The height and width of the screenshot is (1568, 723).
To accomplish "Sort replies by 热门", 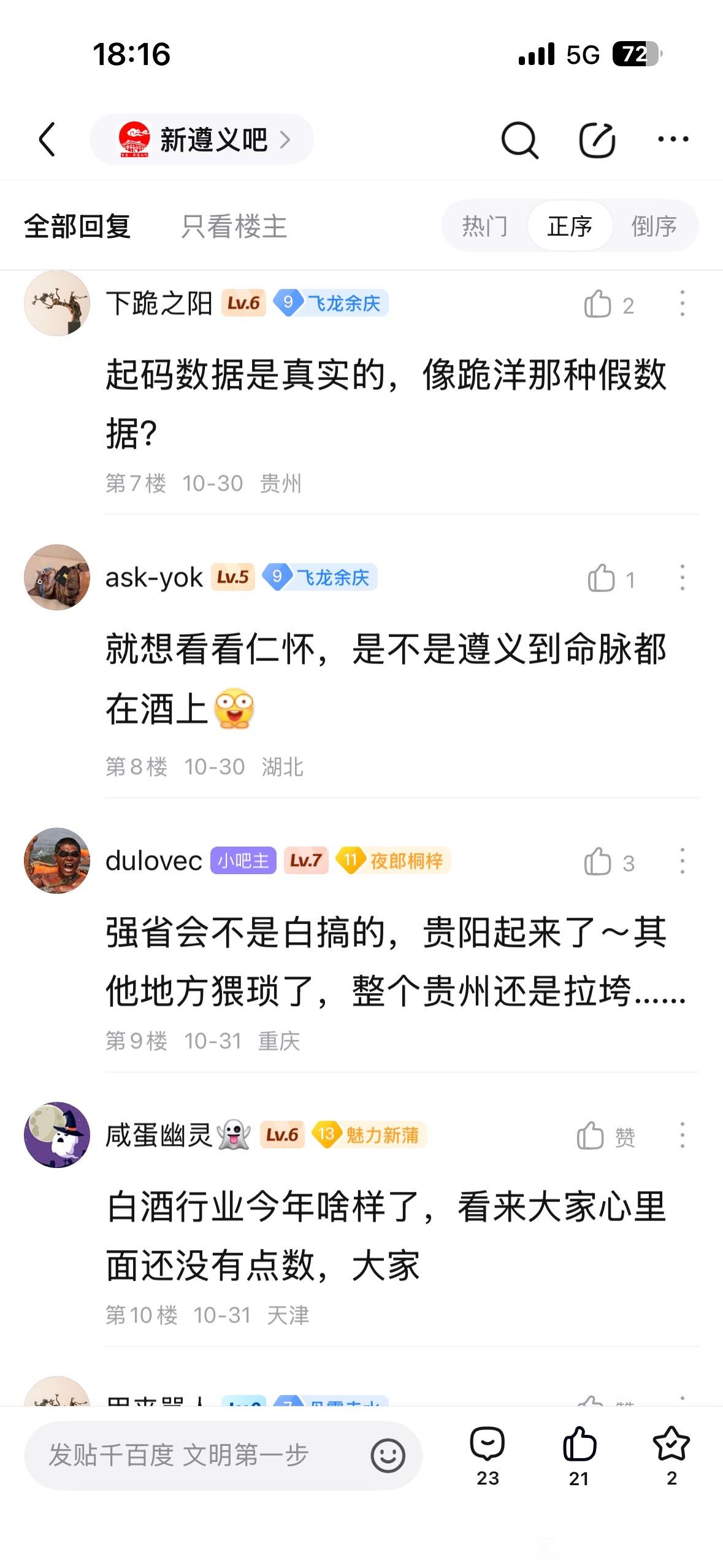I will click(x=484, y=226).
